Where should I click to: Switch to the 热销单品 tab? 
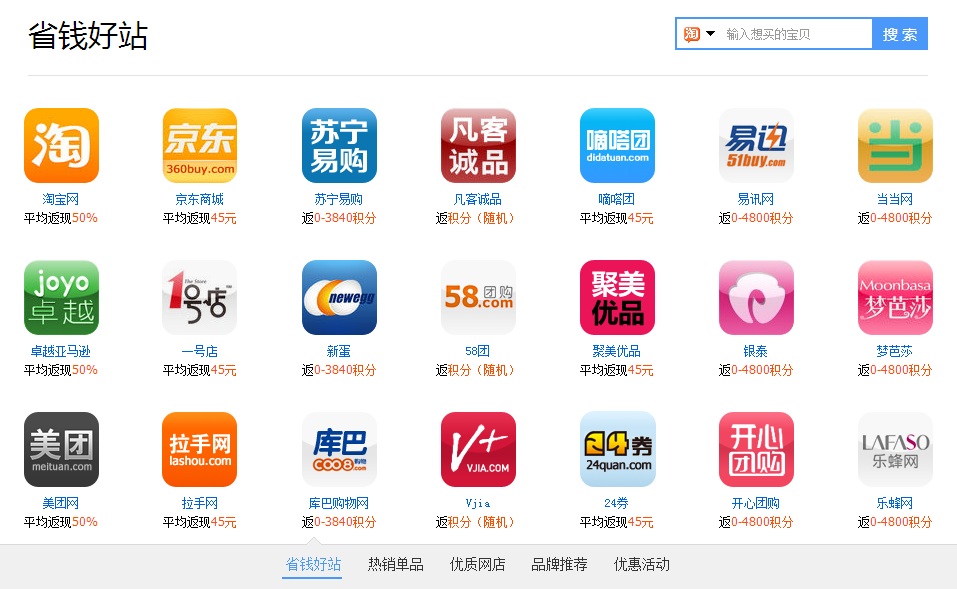point(395,564)
